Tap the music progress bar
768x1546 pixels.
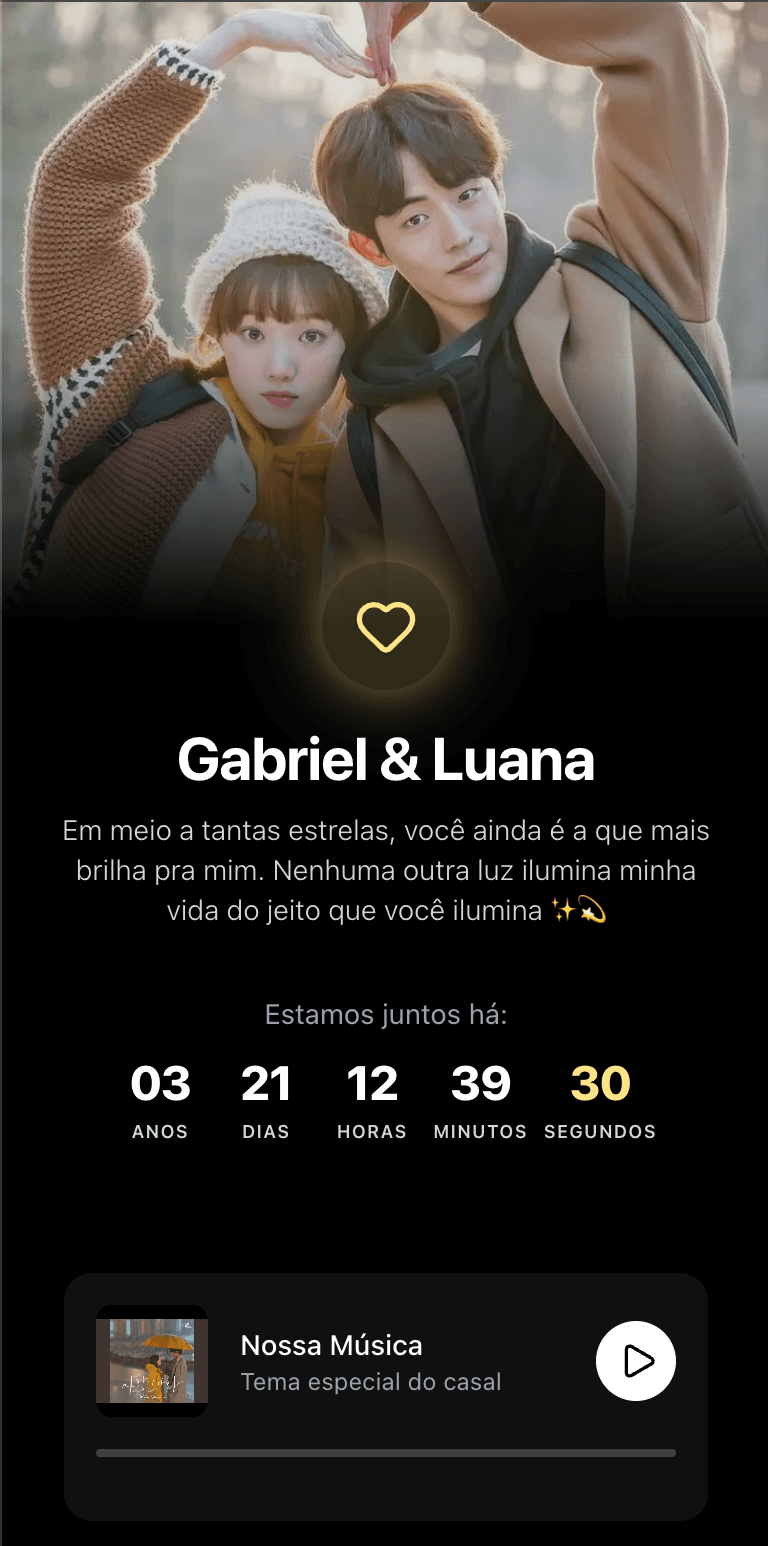pyautogui.click(x=385, y=1453)
